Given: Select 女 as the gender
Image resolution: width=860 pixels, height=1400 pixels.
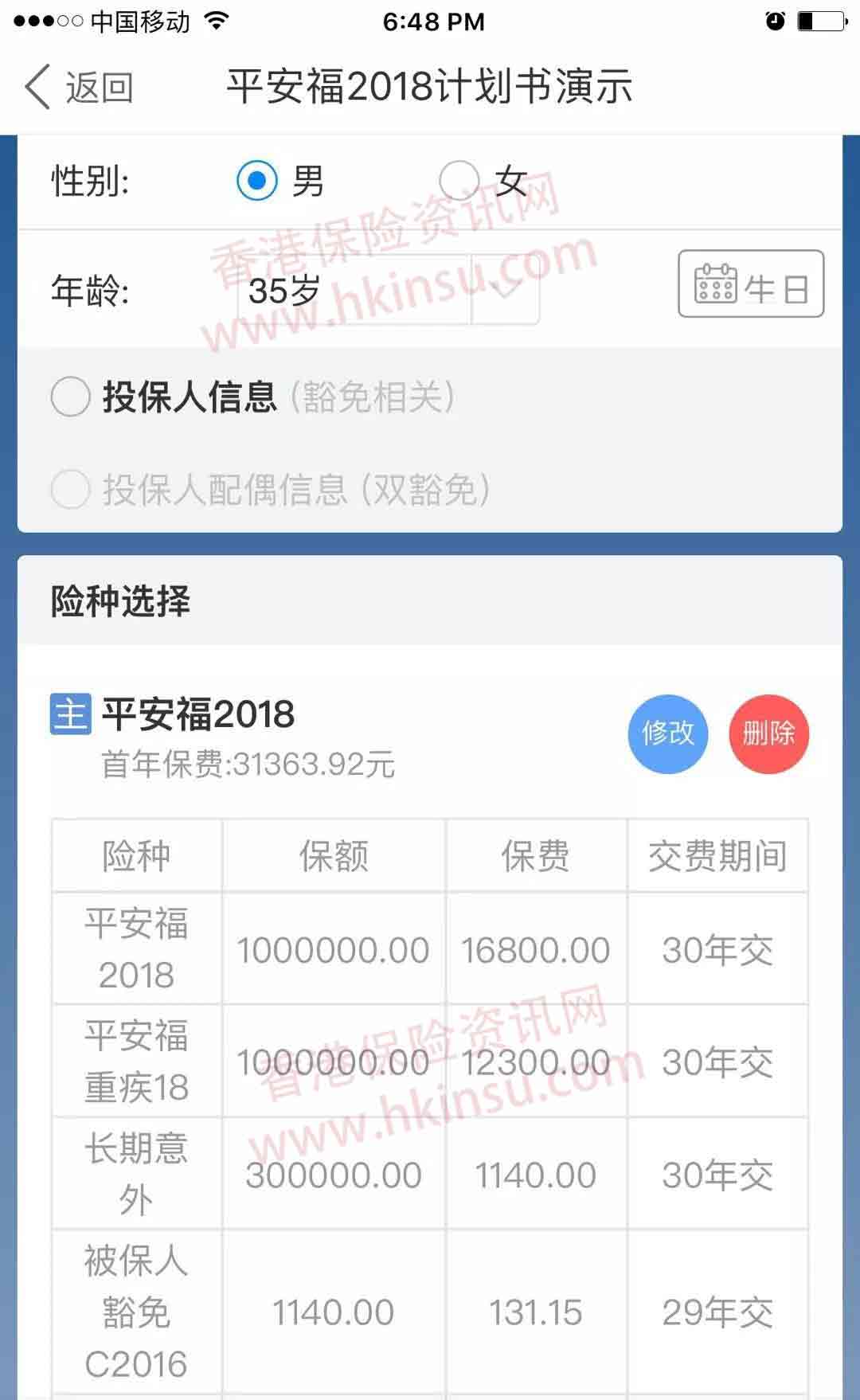Looking at the screenshot, I should [459, 181].
